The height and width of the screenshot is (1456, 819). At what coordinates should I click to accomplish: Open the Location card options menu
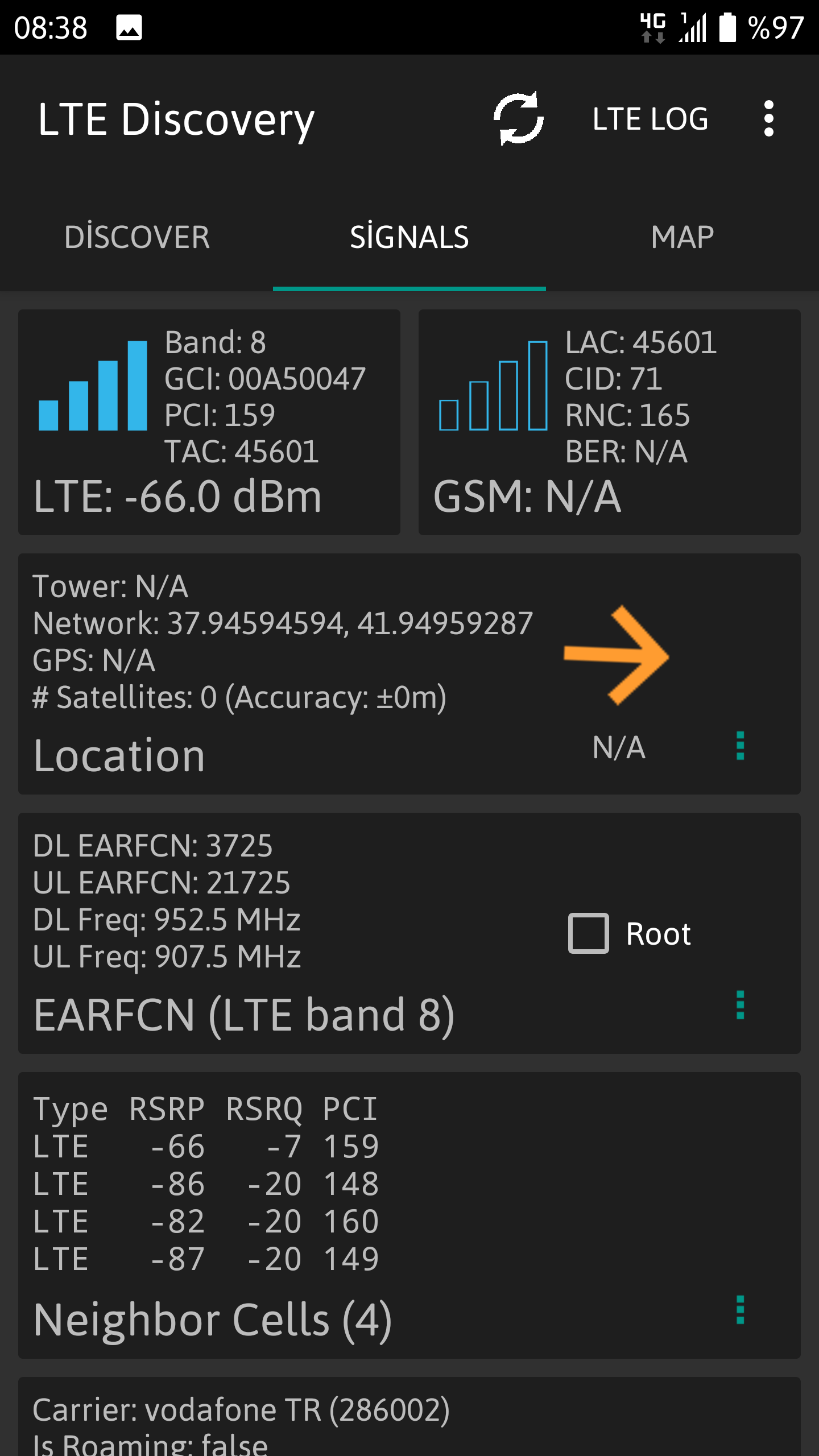coord(740,746)
